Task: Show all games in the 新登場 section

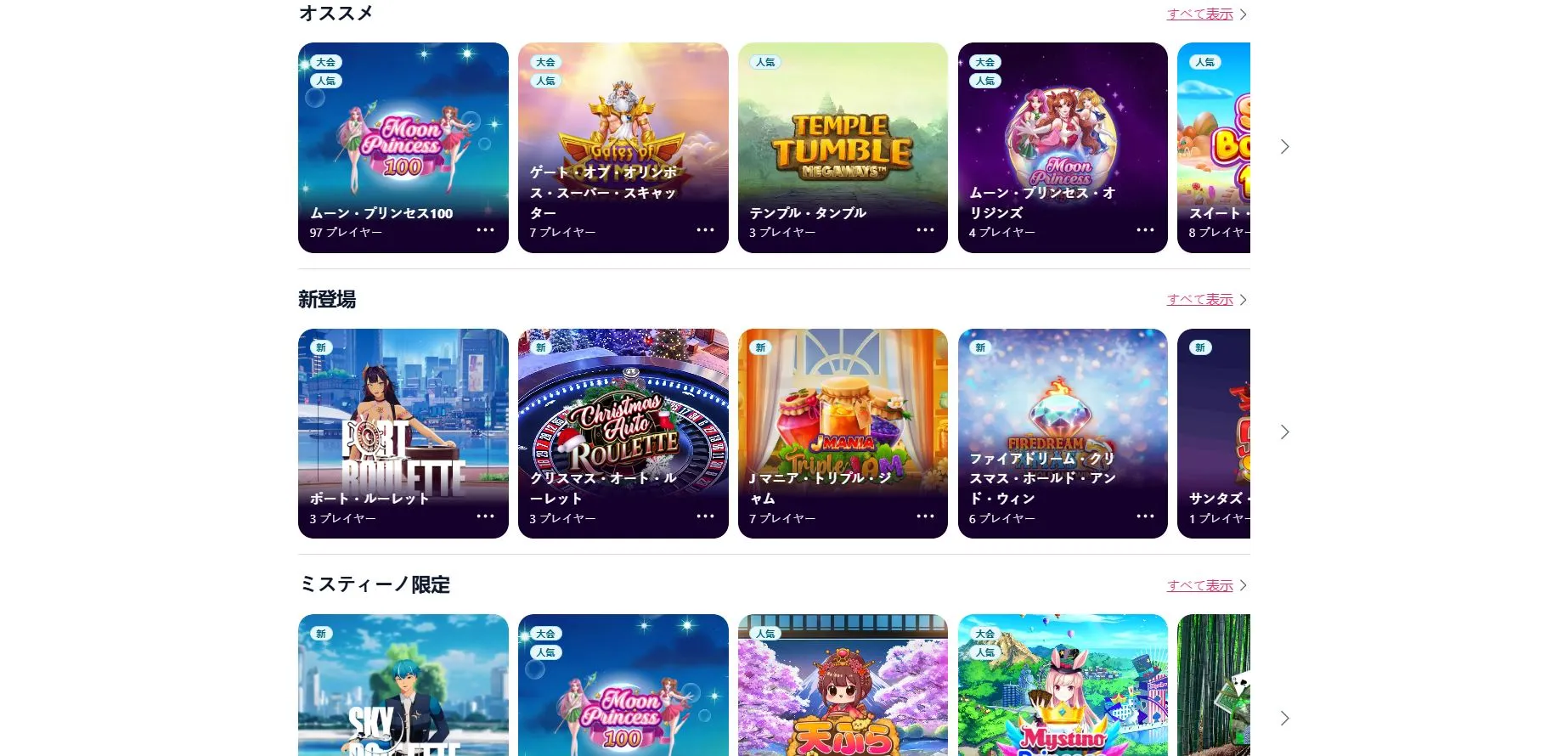Action: pyautogui.click(x=1199, y=300)
